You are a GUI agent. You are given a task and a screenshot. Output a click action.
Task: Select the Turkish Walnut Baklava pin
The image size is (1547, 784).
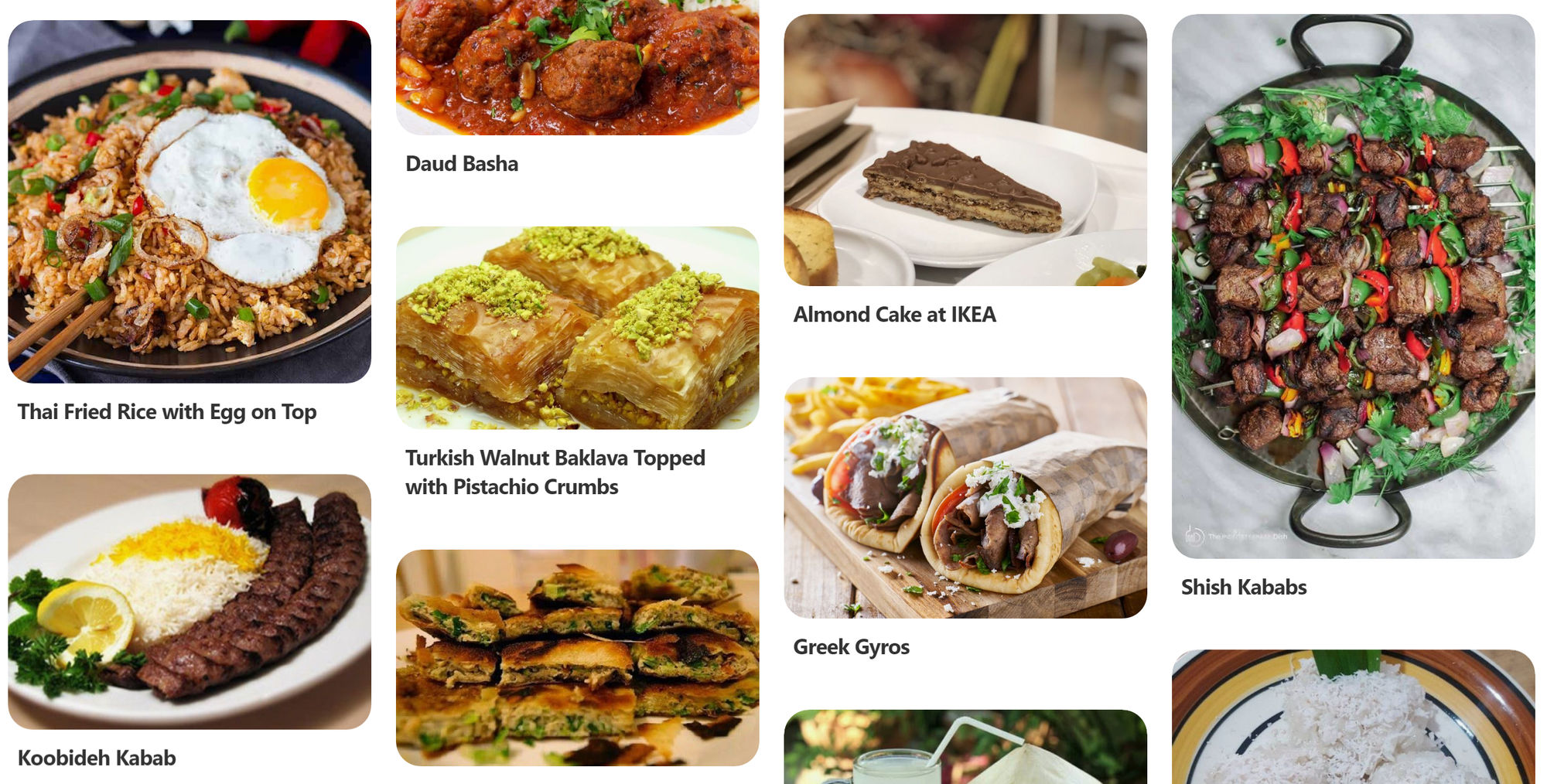577,328
